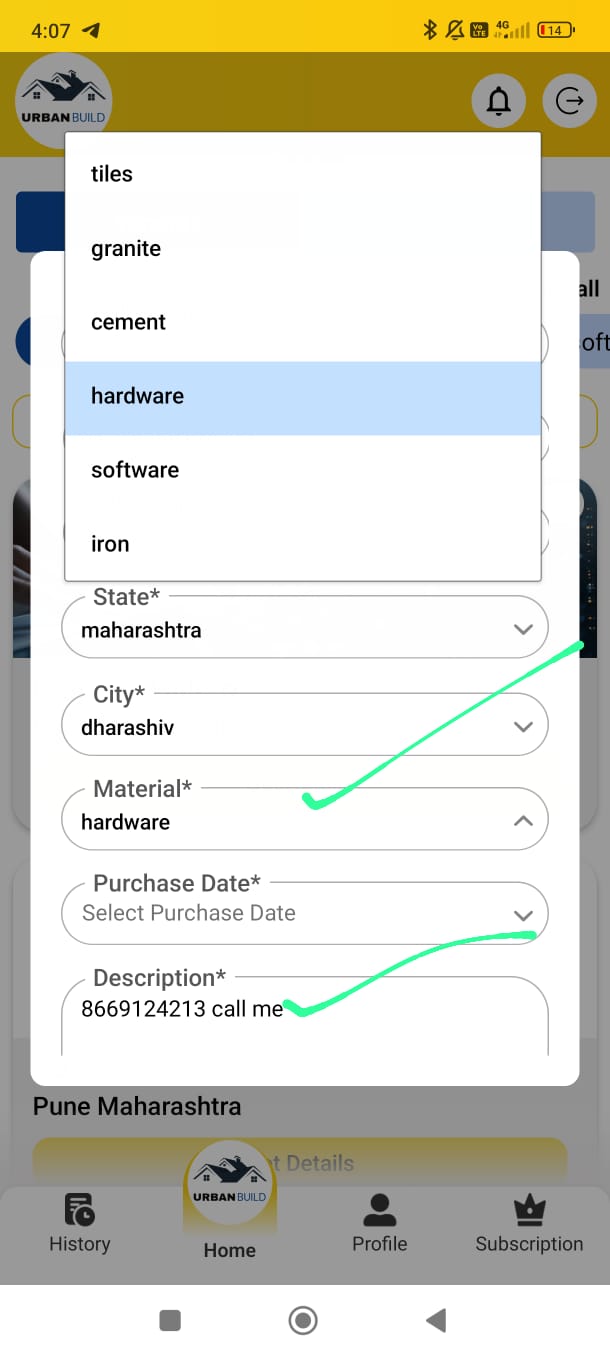
Task: Tap the logout icon in header
Action: 569,101
